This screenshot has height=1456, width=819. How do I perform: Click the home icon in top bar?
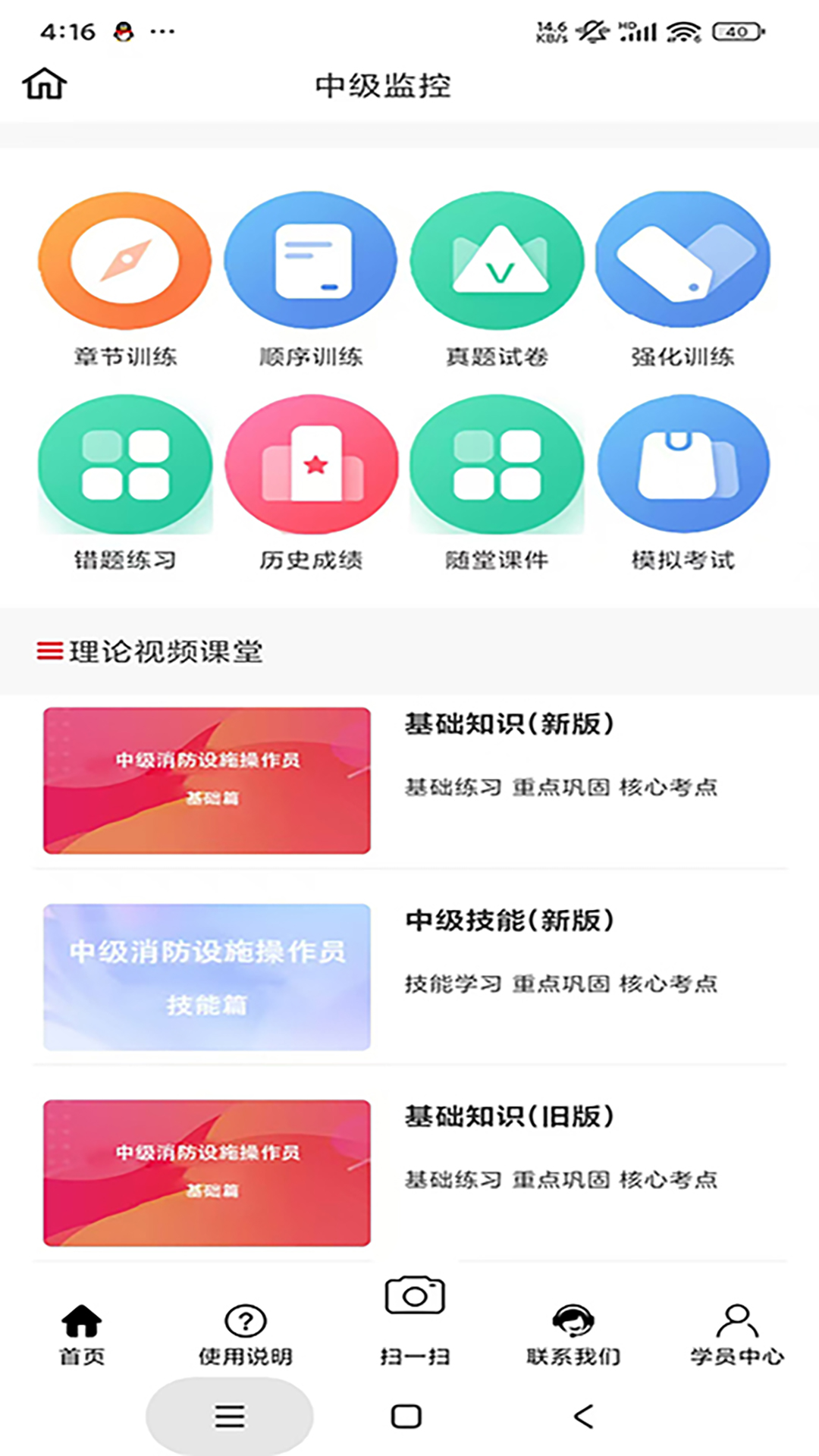[x=45, y=83]
